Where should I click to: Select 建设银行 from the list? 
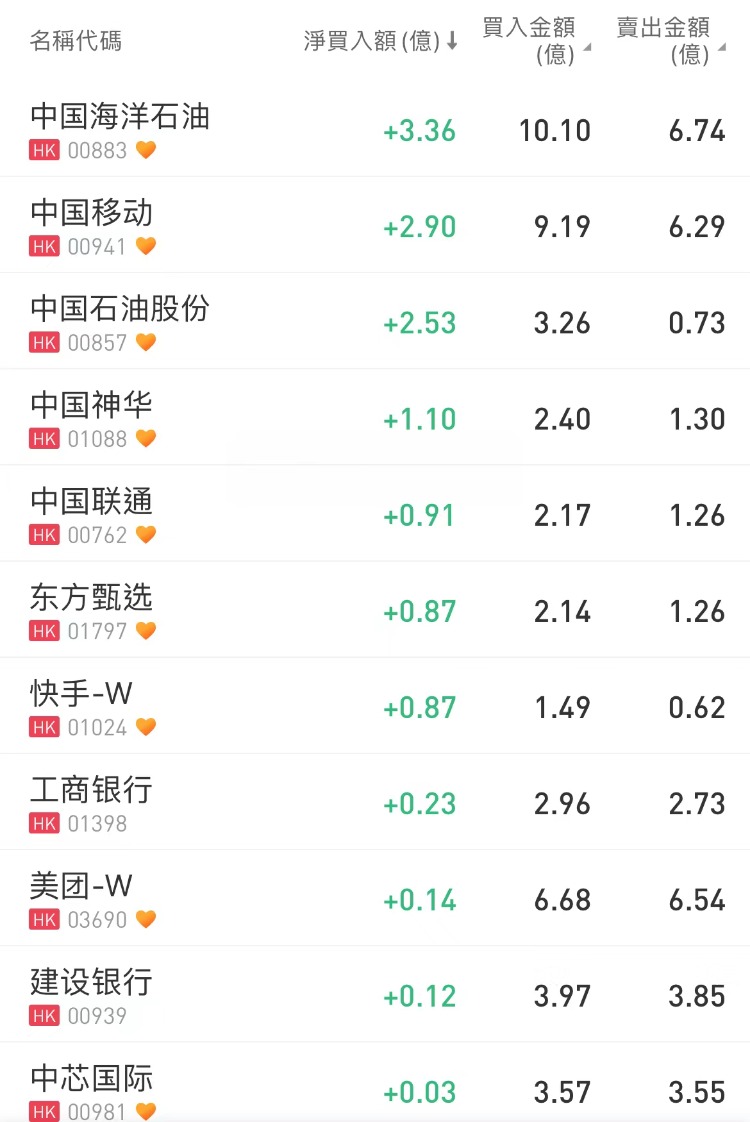92,993
